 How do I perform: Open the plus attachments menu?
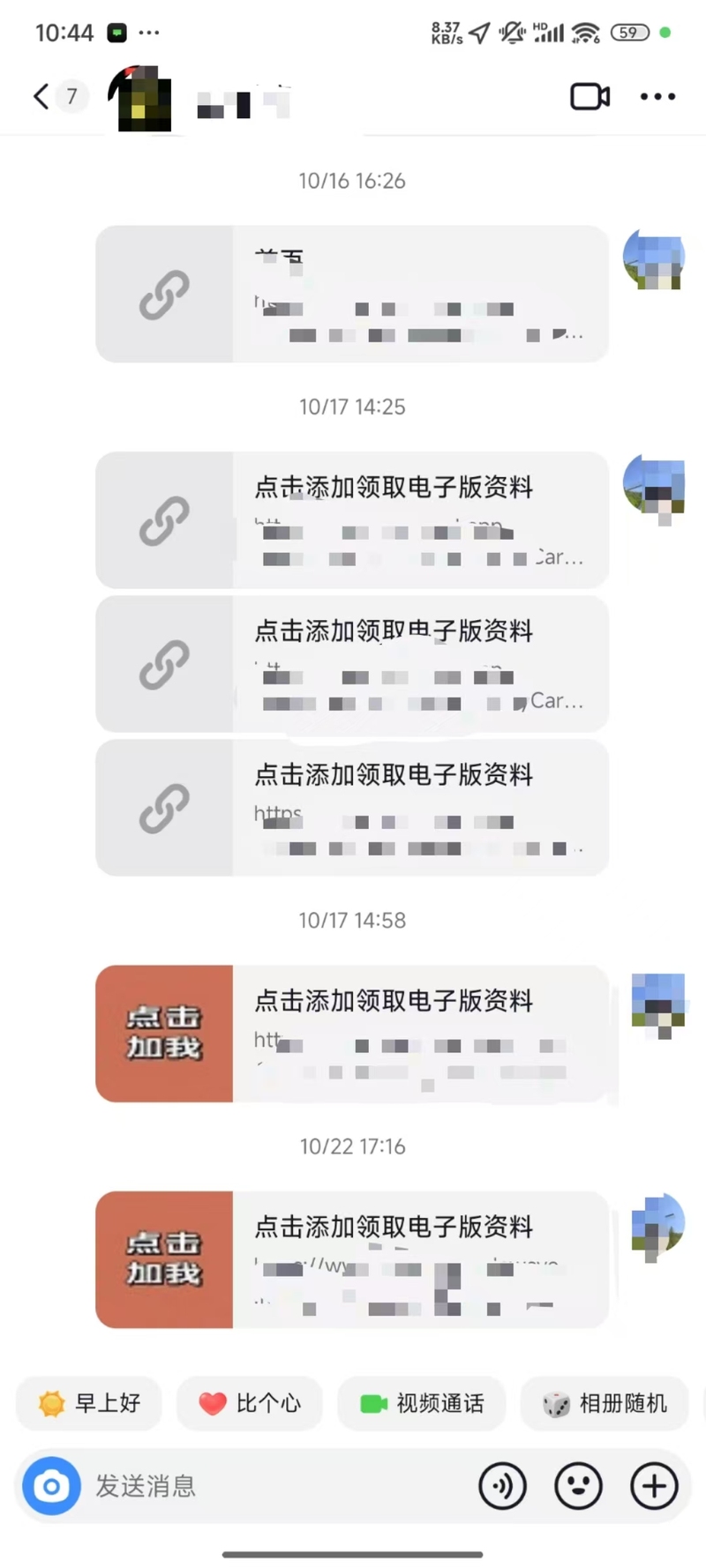point(654,1486)
